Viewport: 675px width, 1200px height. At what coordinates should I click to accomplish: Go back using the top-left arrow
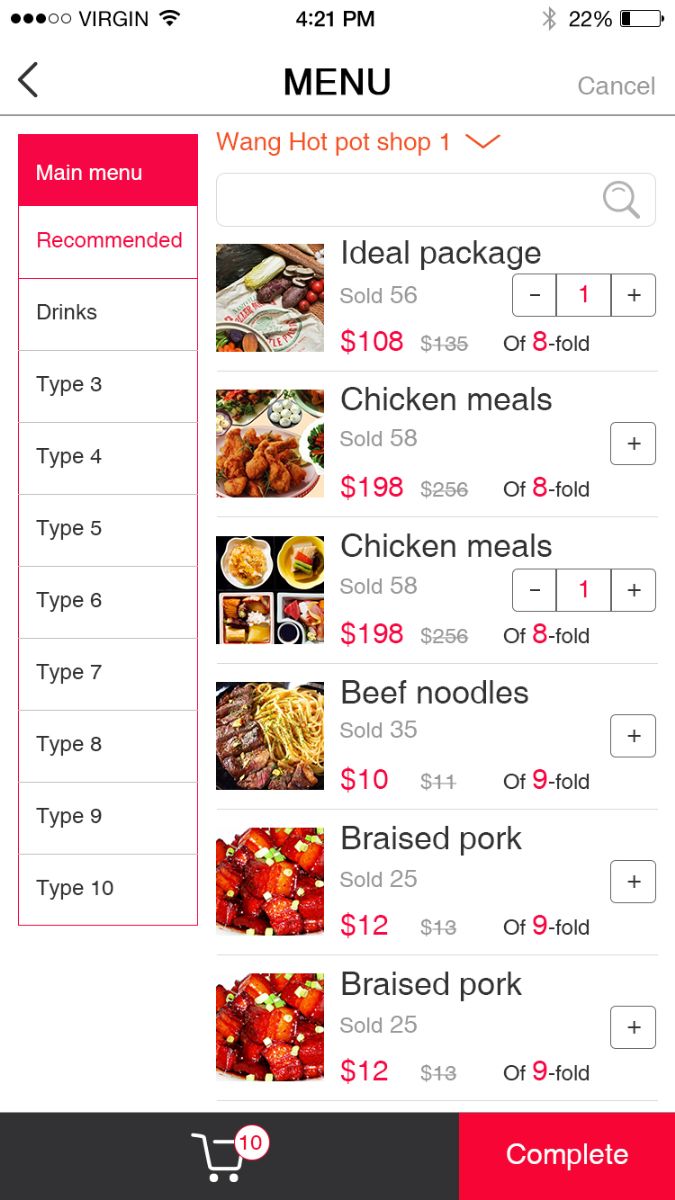pos(28,80)
